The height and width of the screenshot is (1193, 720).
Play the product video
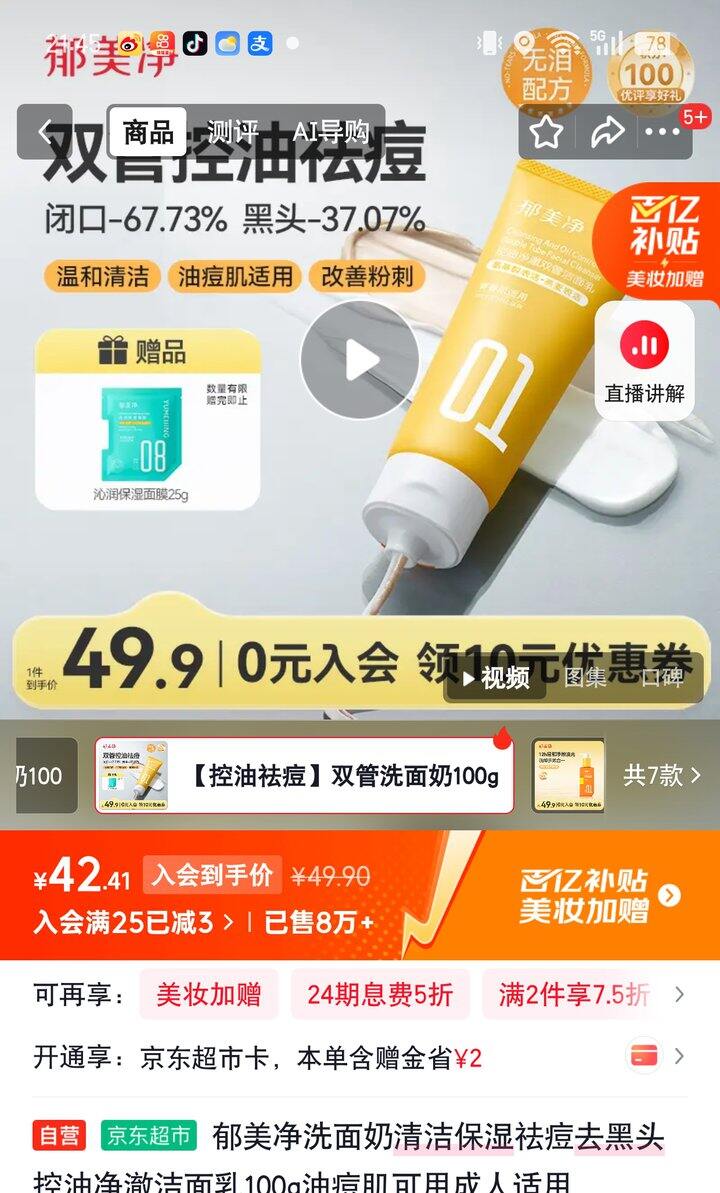[x=360, y=360]
